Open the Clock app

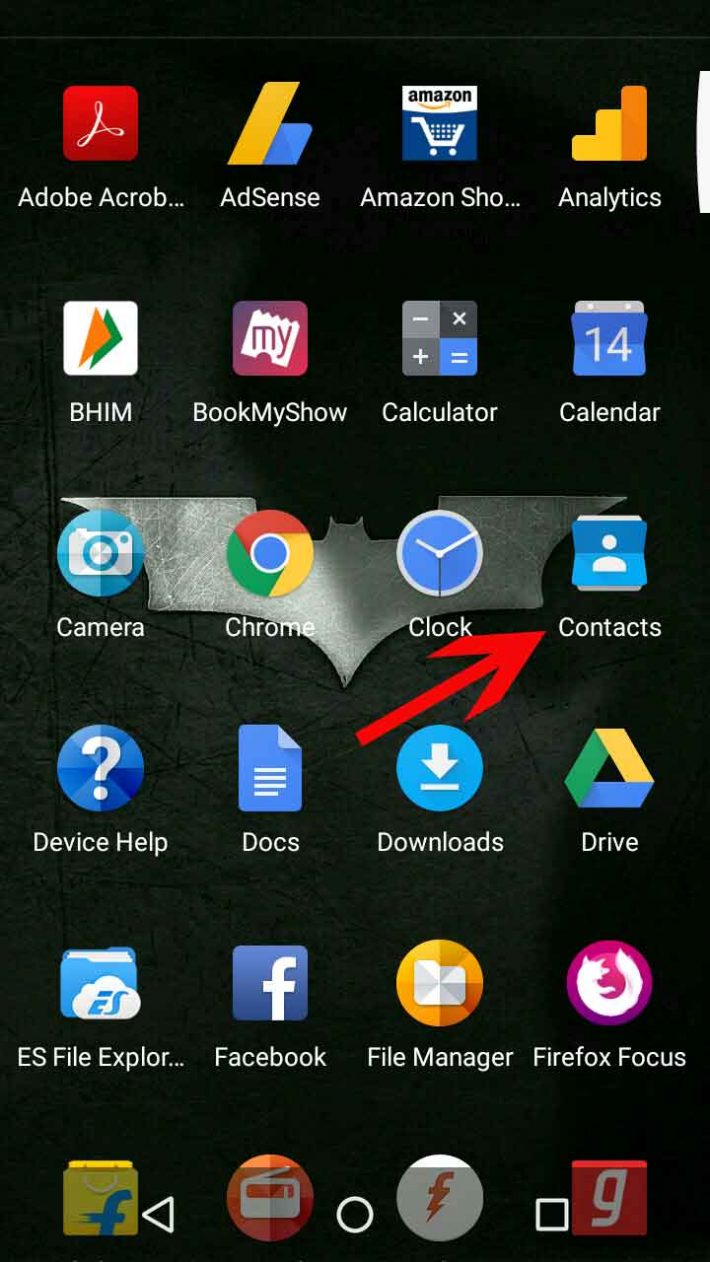click(x=440, y=554)
